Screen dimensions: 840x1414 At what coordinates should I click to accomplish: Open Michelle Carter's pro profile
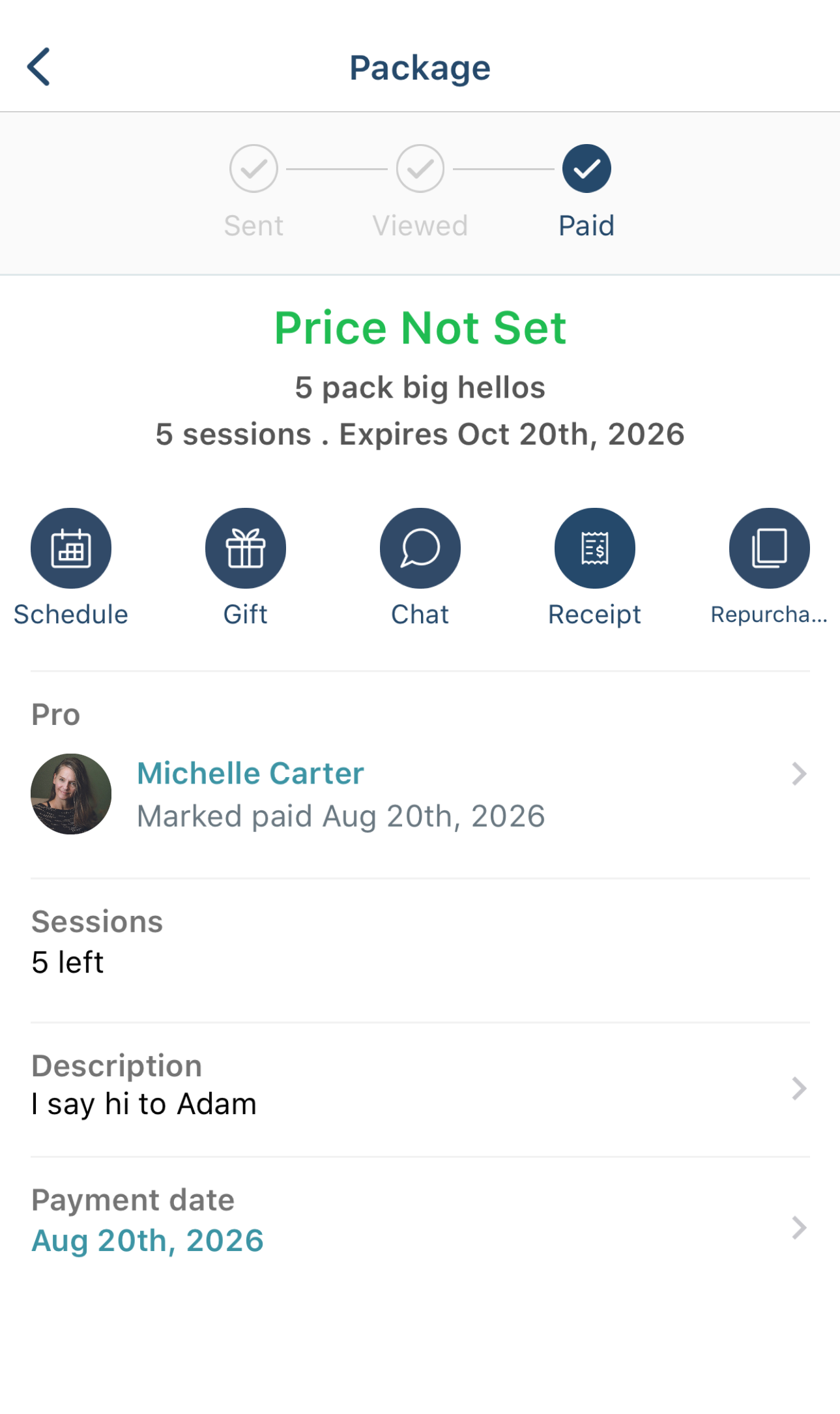click(x=420, y=794)
